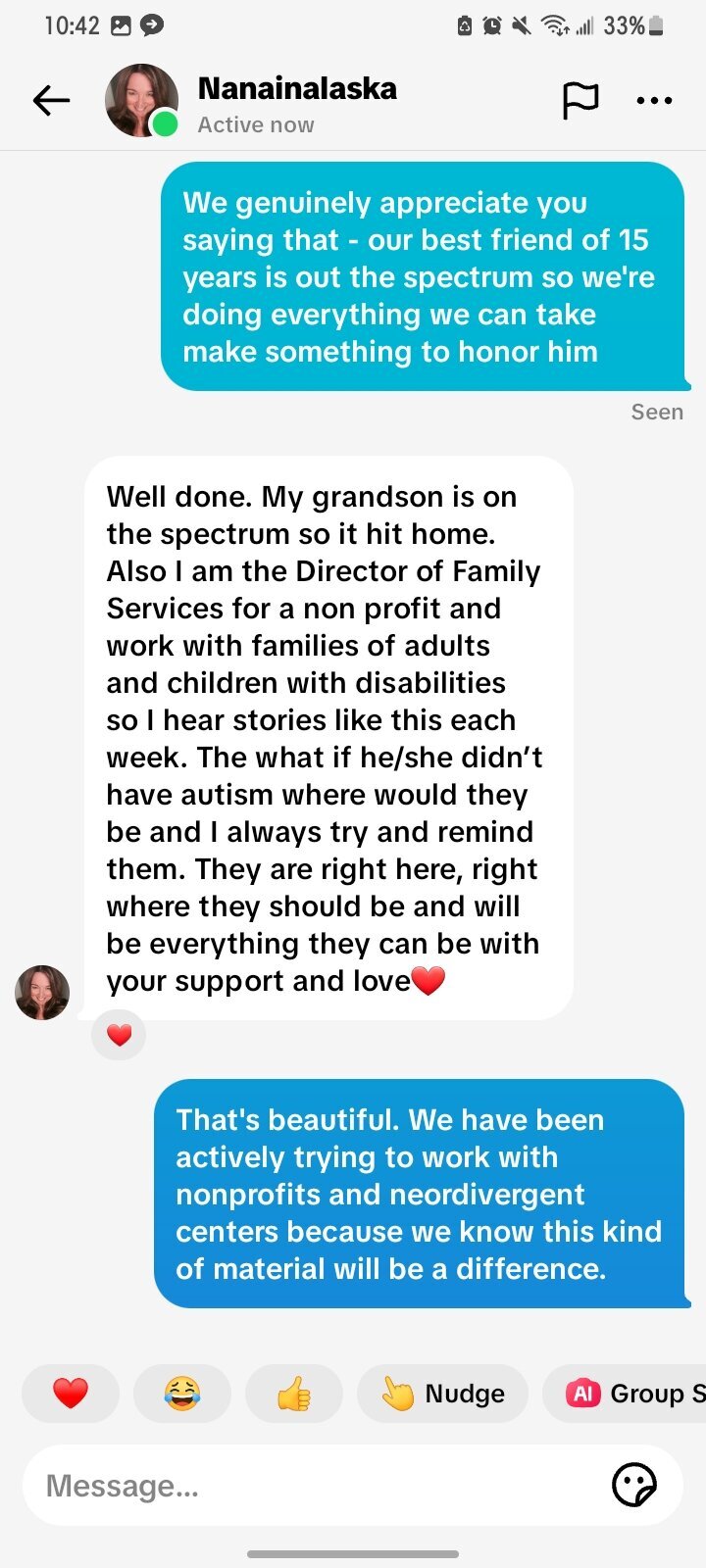Open the sender avatar beside the message
Screen dimensions: 706x1568
(x=42, y=992)
